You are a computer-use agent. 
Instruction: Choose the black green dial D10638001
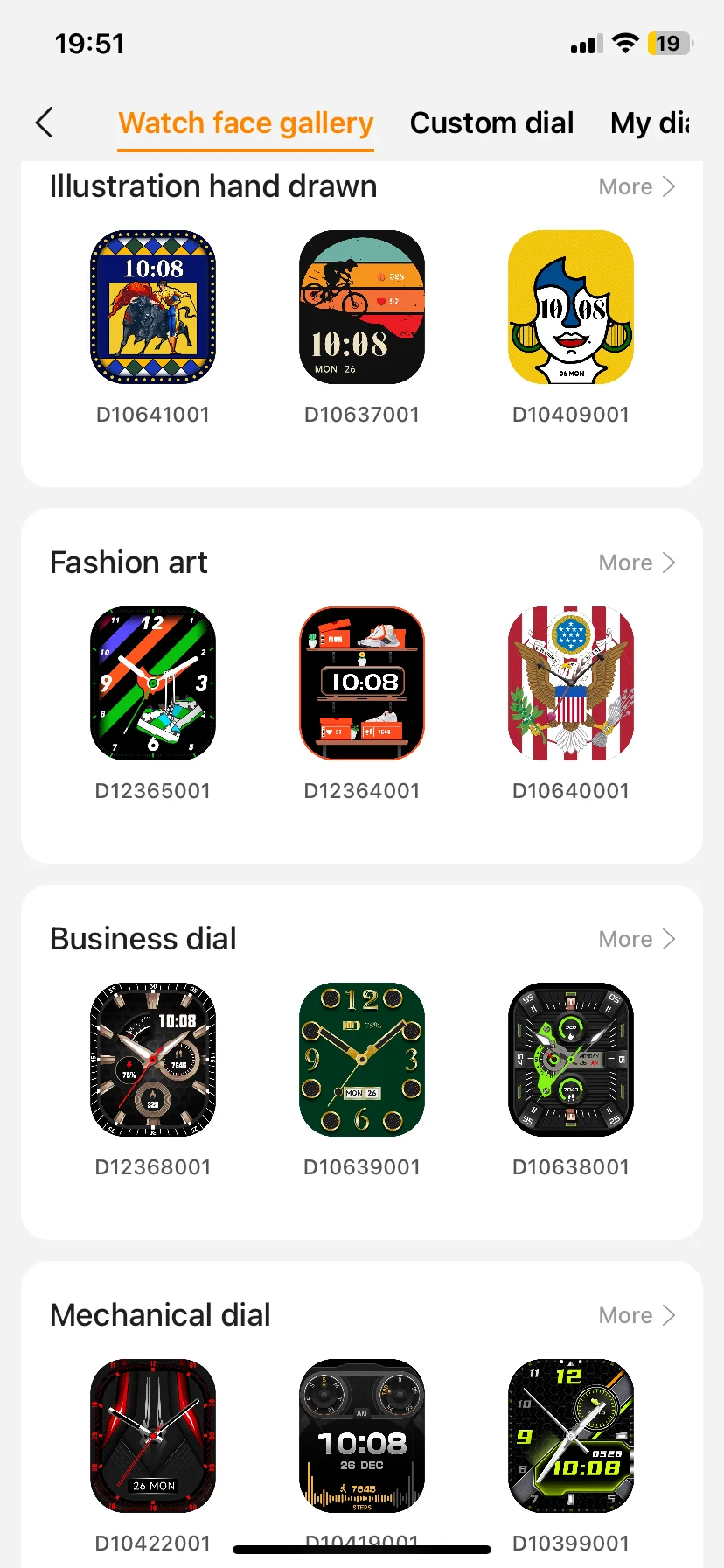(x=571, y=1060)
